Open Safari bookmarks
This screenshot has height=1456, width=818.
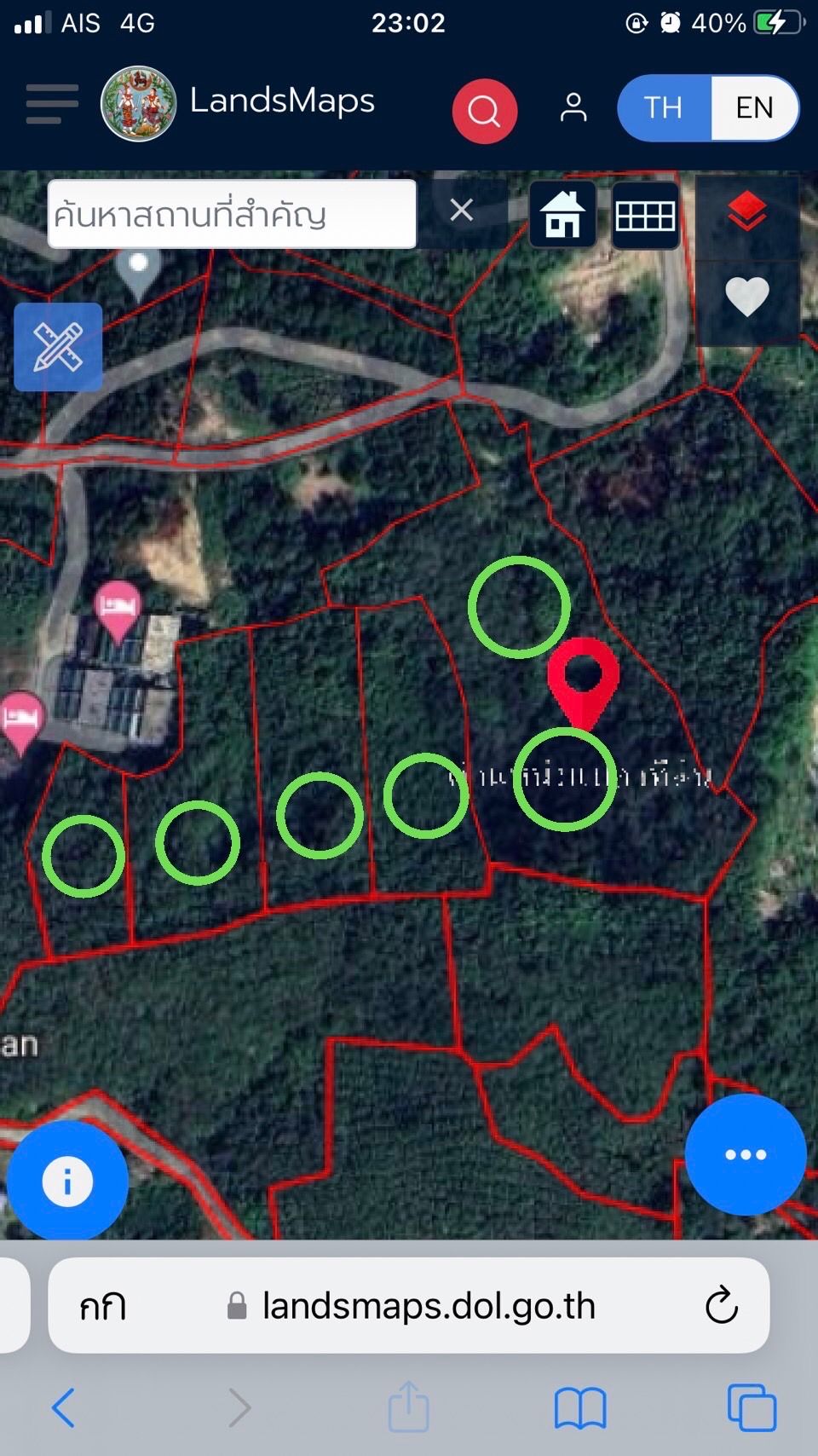click(x=580, y=1407)
